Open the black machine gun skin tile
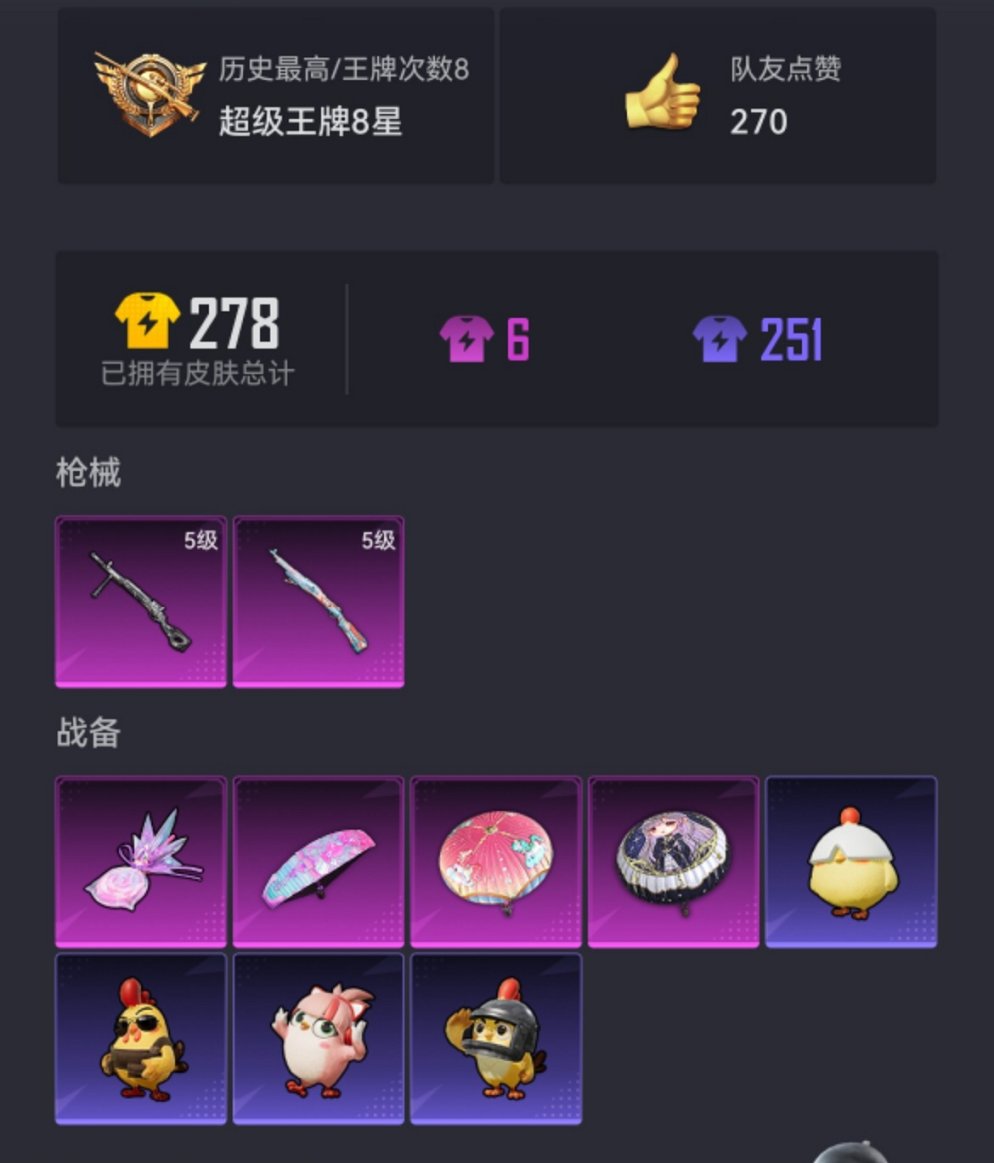 coord(140,601)
